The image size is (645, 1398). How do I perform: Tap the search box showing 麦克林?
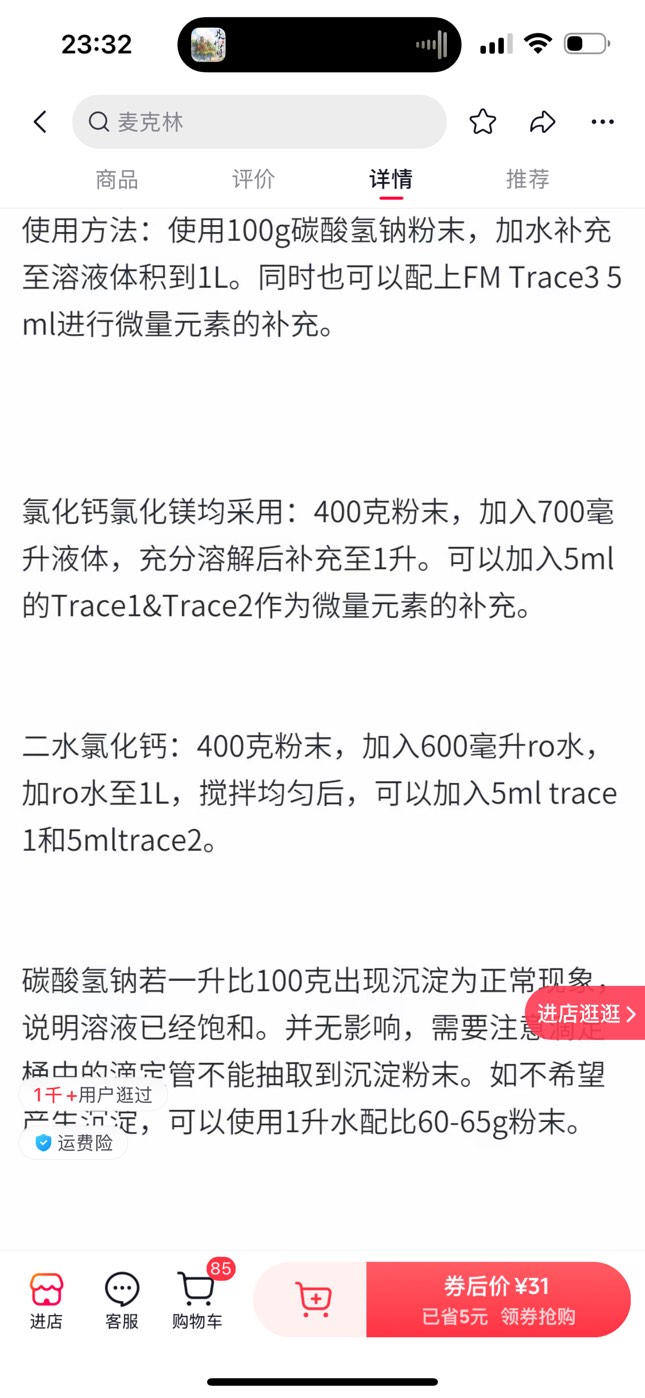(x=258, y=122)
